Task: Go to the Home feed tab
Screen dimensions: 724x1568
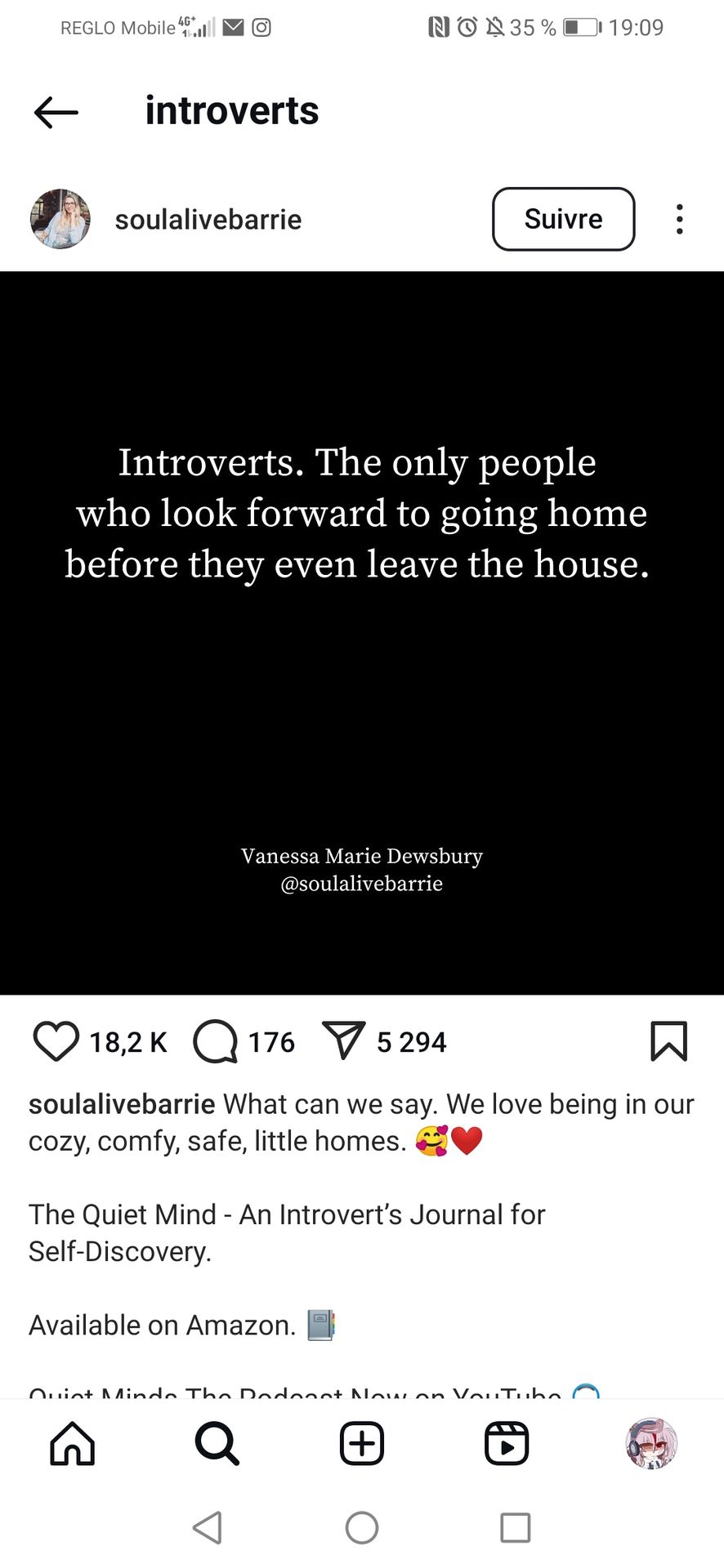Action: point(73,1443)
